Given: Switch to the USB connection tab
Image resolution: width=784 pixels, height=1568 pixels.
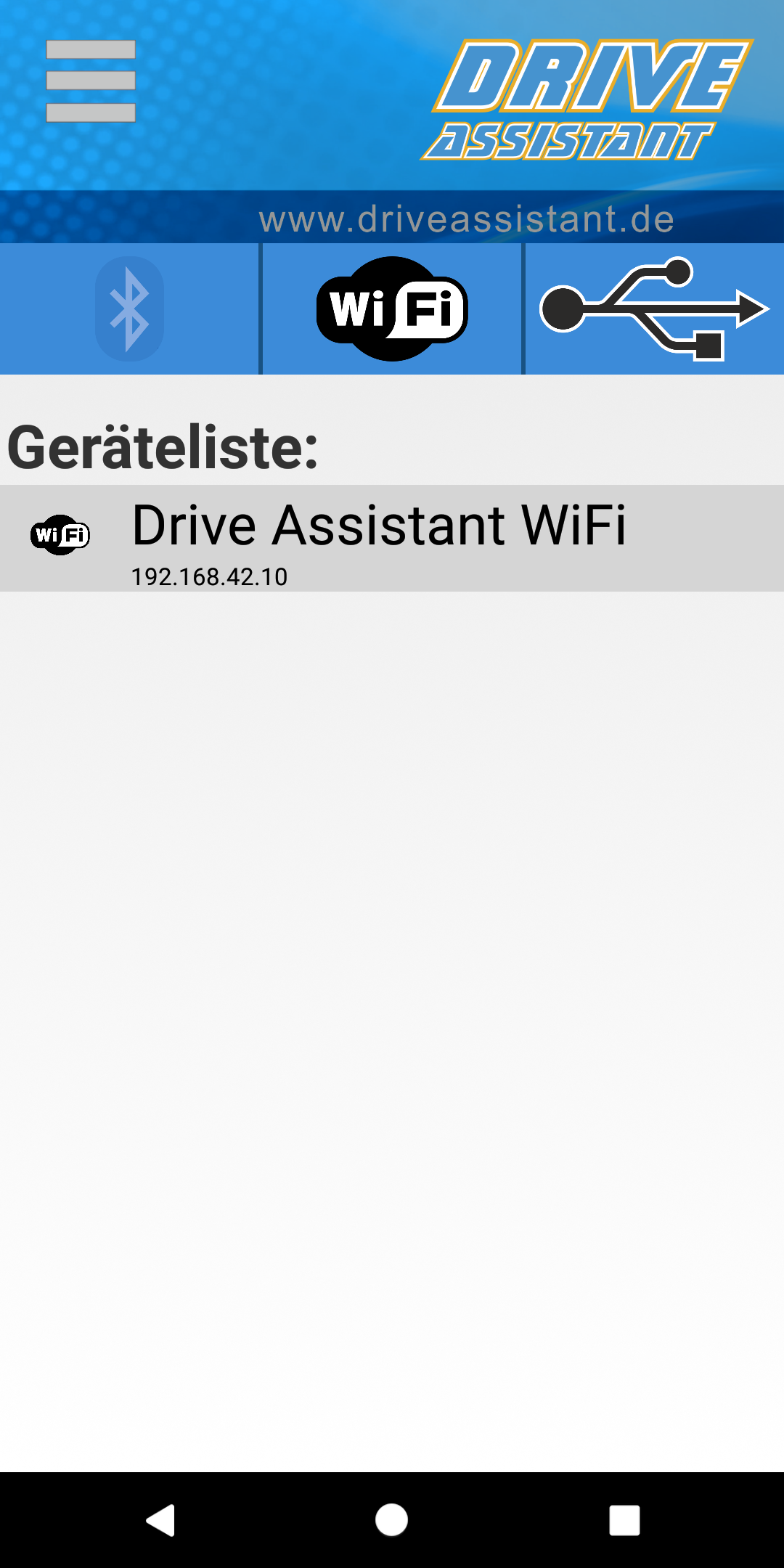Looking at the screenshot, I should [x=655, y=309].
